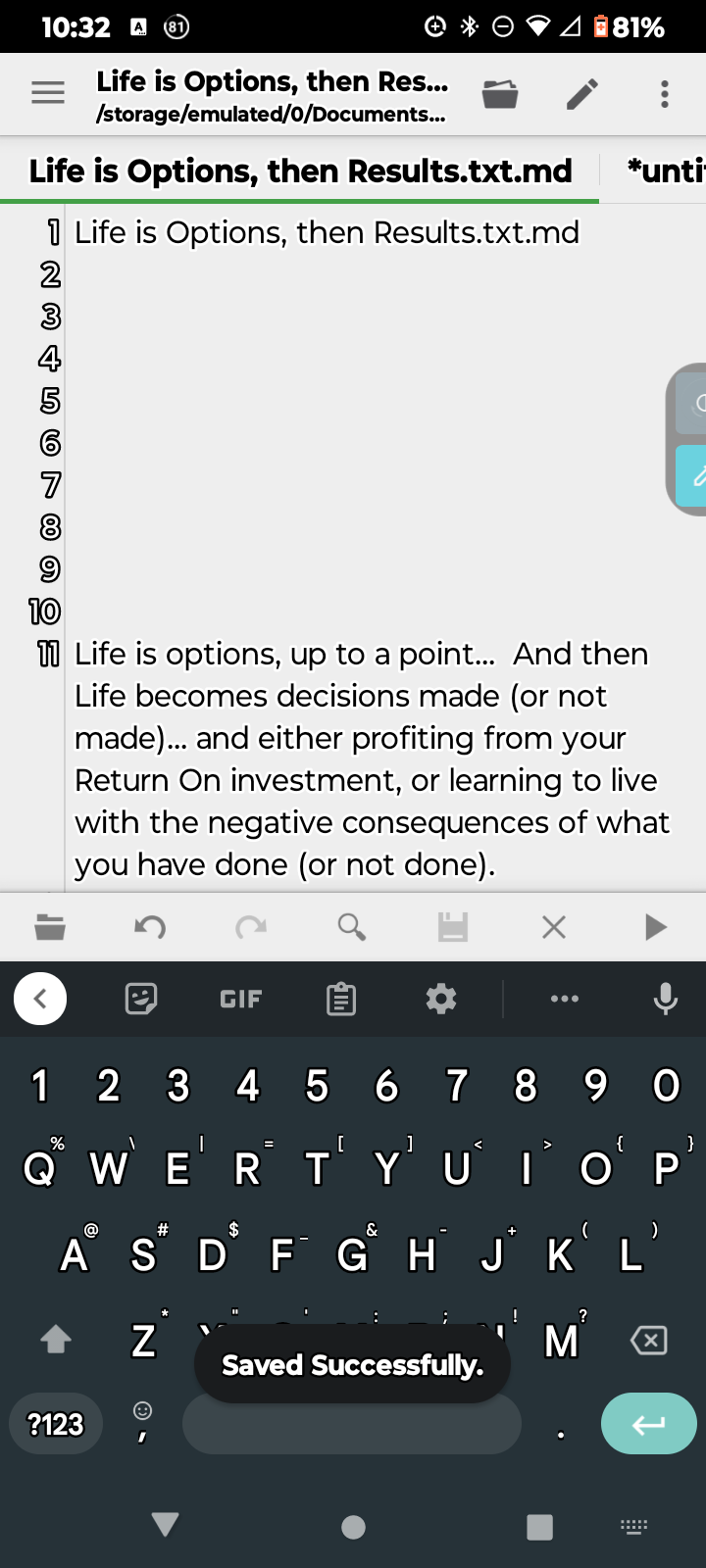Open keyboard clipboard
706x1568 pixels.
tap(340, 999)
